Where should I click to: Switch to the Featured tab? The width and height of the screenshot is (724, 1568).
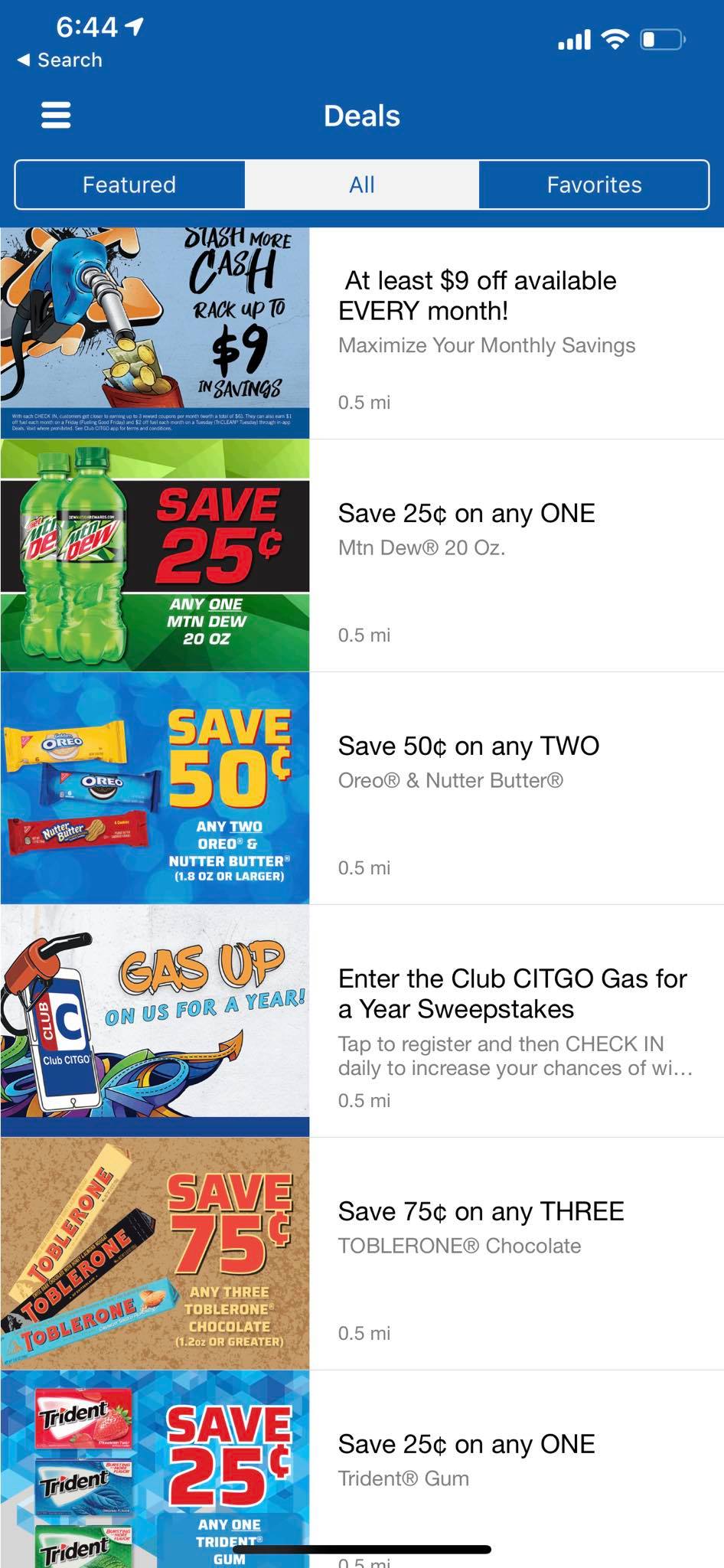(129, 185)
